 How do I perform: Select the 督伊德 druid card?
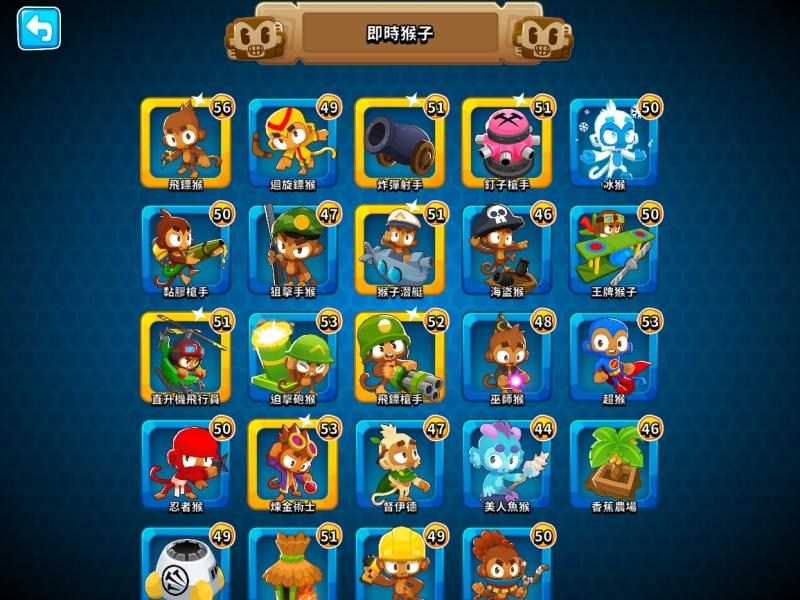pos(399,464)
